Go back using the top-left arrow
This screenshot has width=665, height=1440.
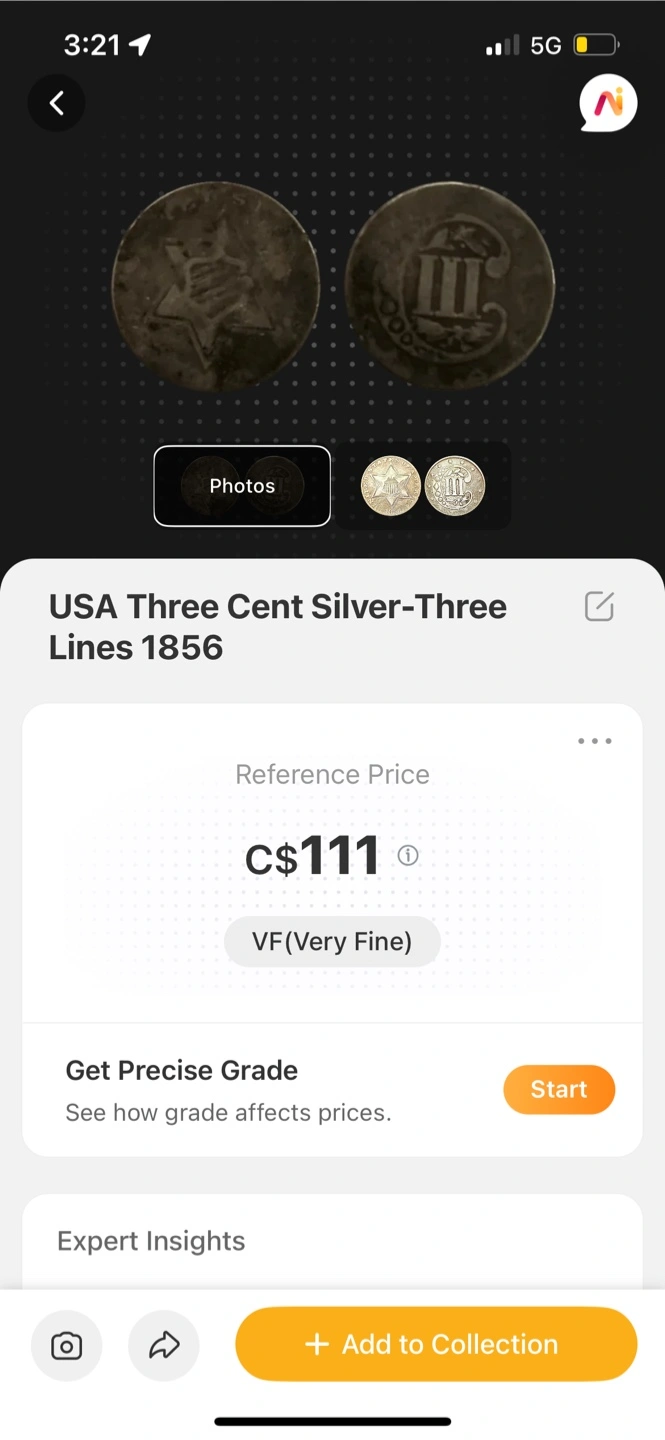click(56, 103)
